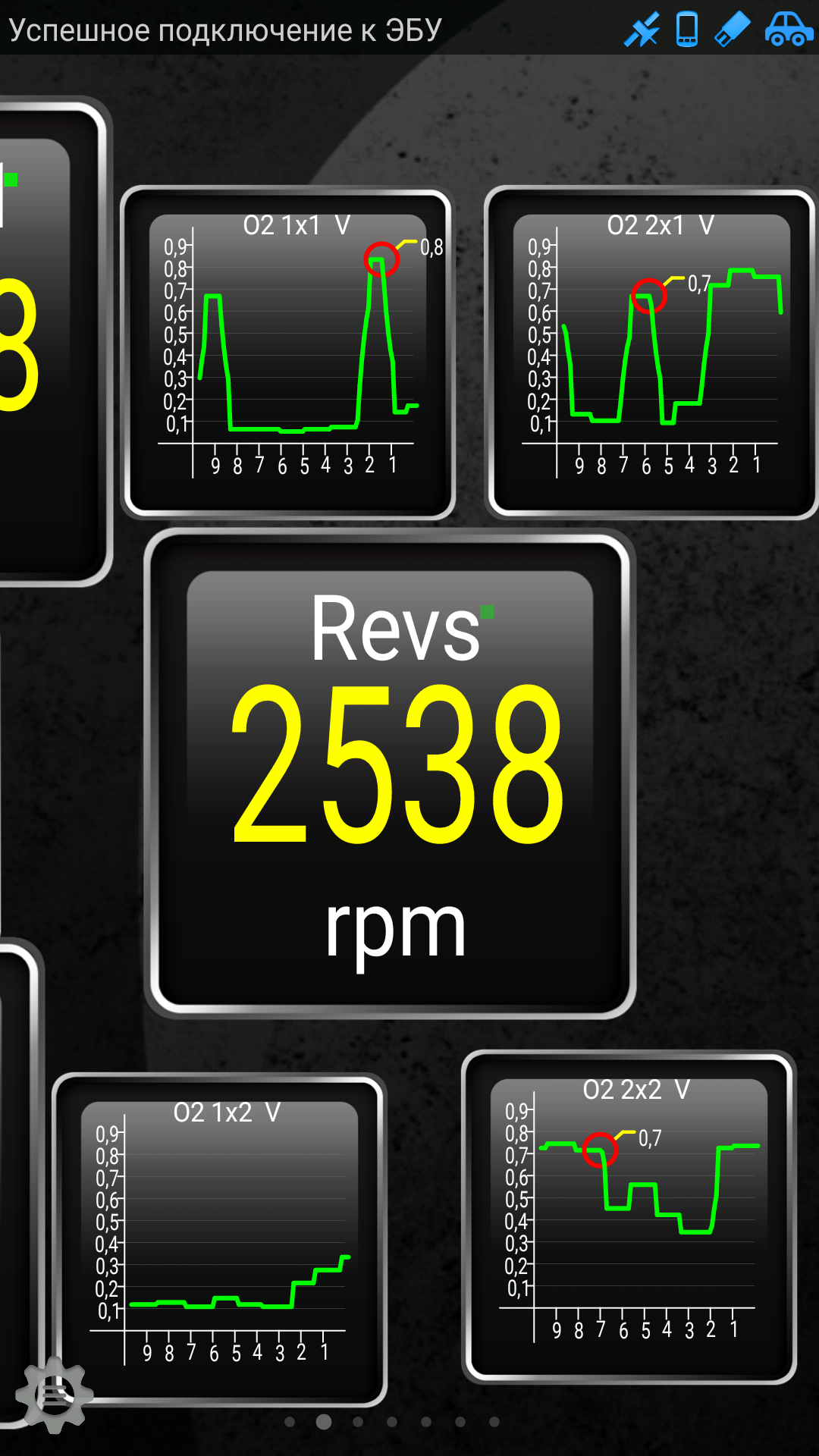Tap the Revs rpm display
This screenshot has height=1456, width=819.
click(389, 773)
